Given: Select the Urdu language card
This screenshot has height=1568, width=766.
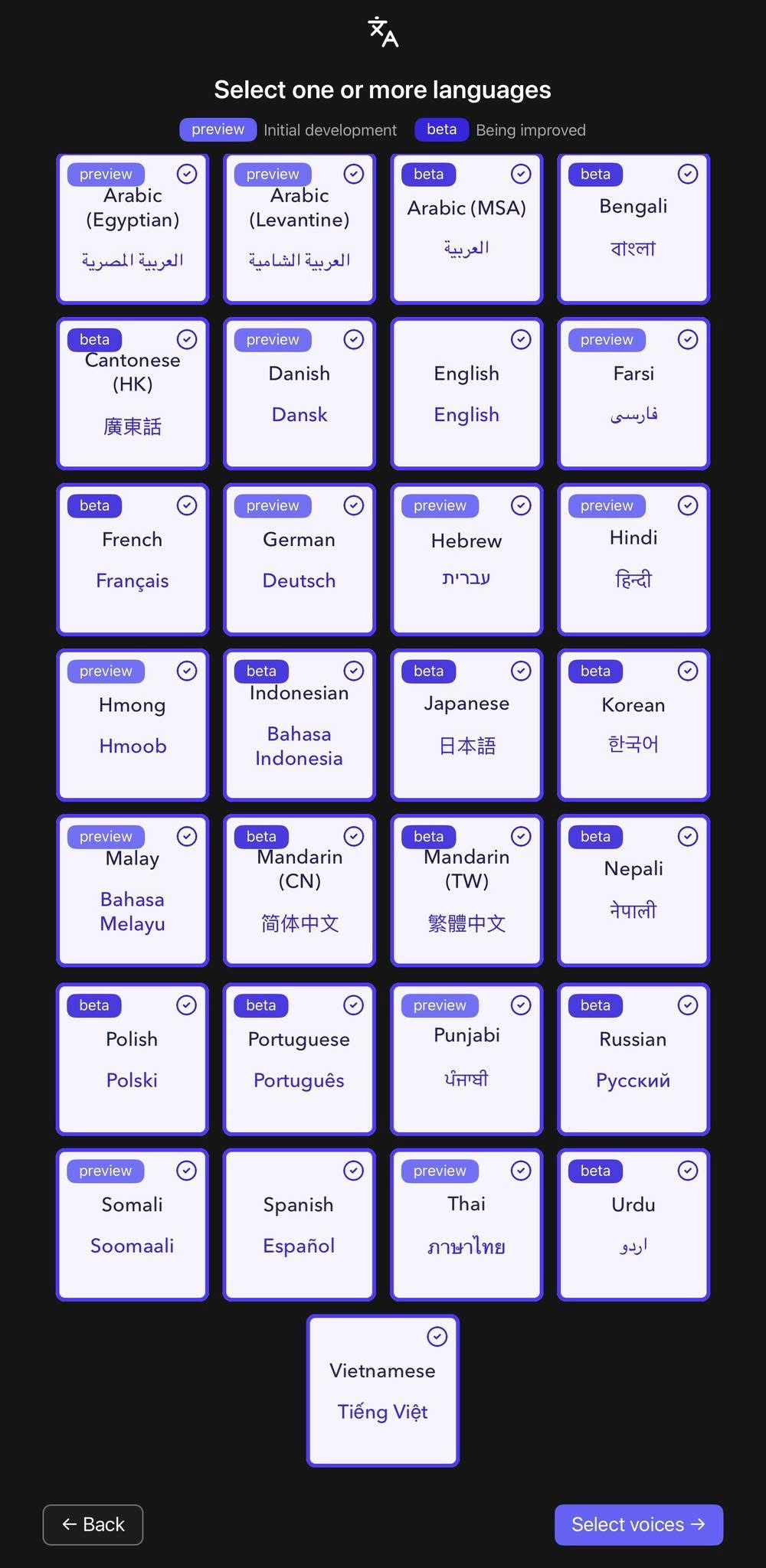Looking at the screenshot, I should (633, 1224).
